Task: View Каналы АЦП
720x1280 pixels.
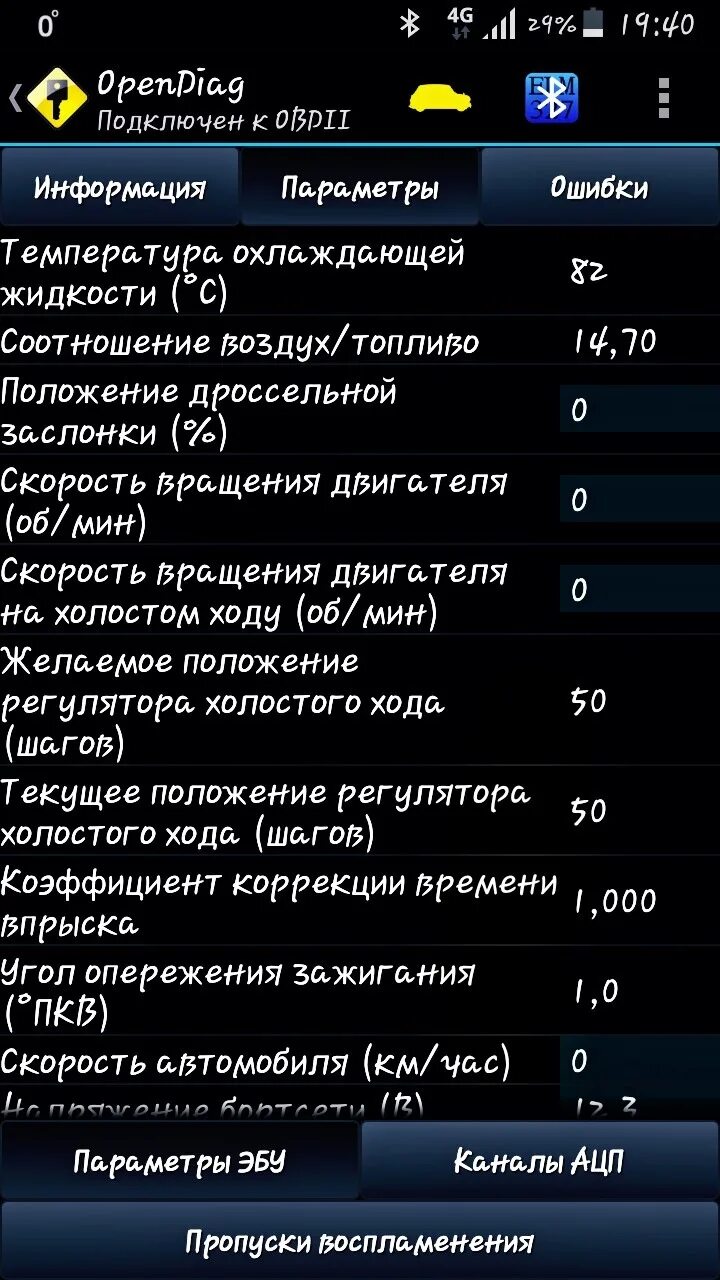Action: [x=540, y=1161]
